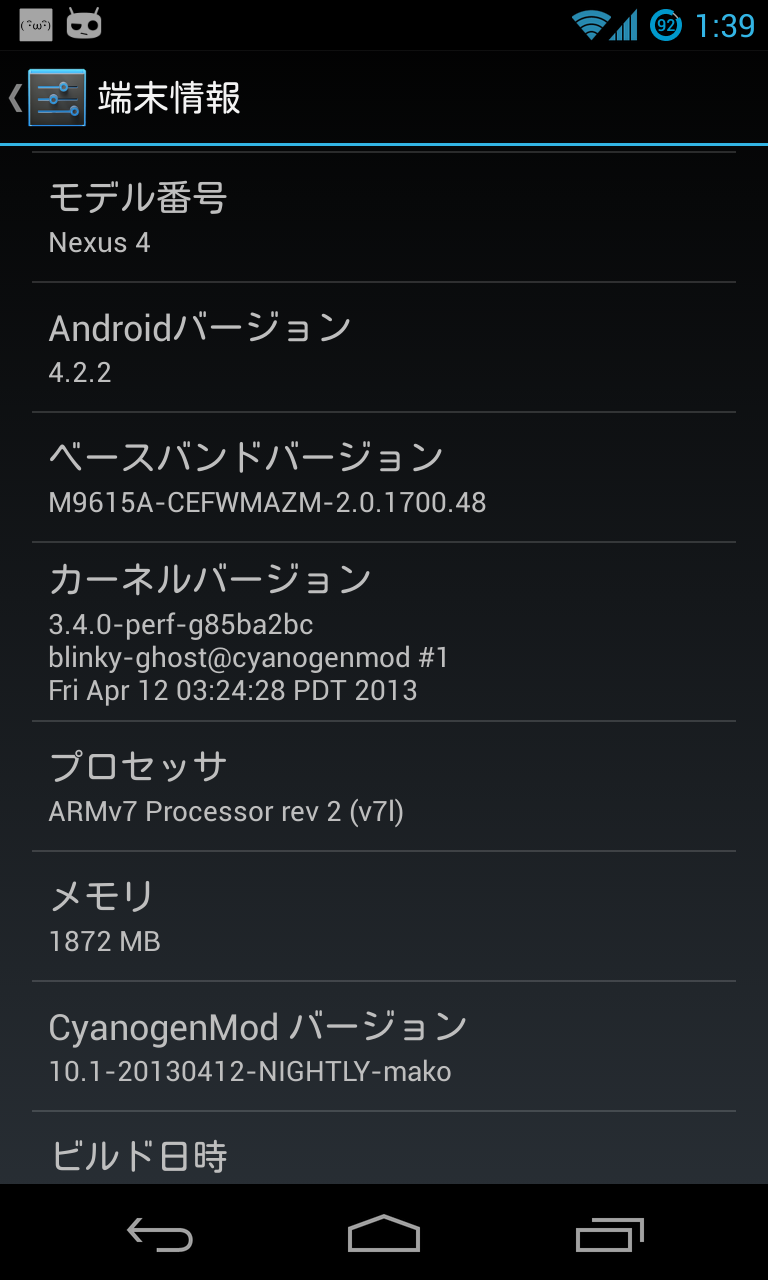Select the ビルド日時 row

click(384, 1152)
